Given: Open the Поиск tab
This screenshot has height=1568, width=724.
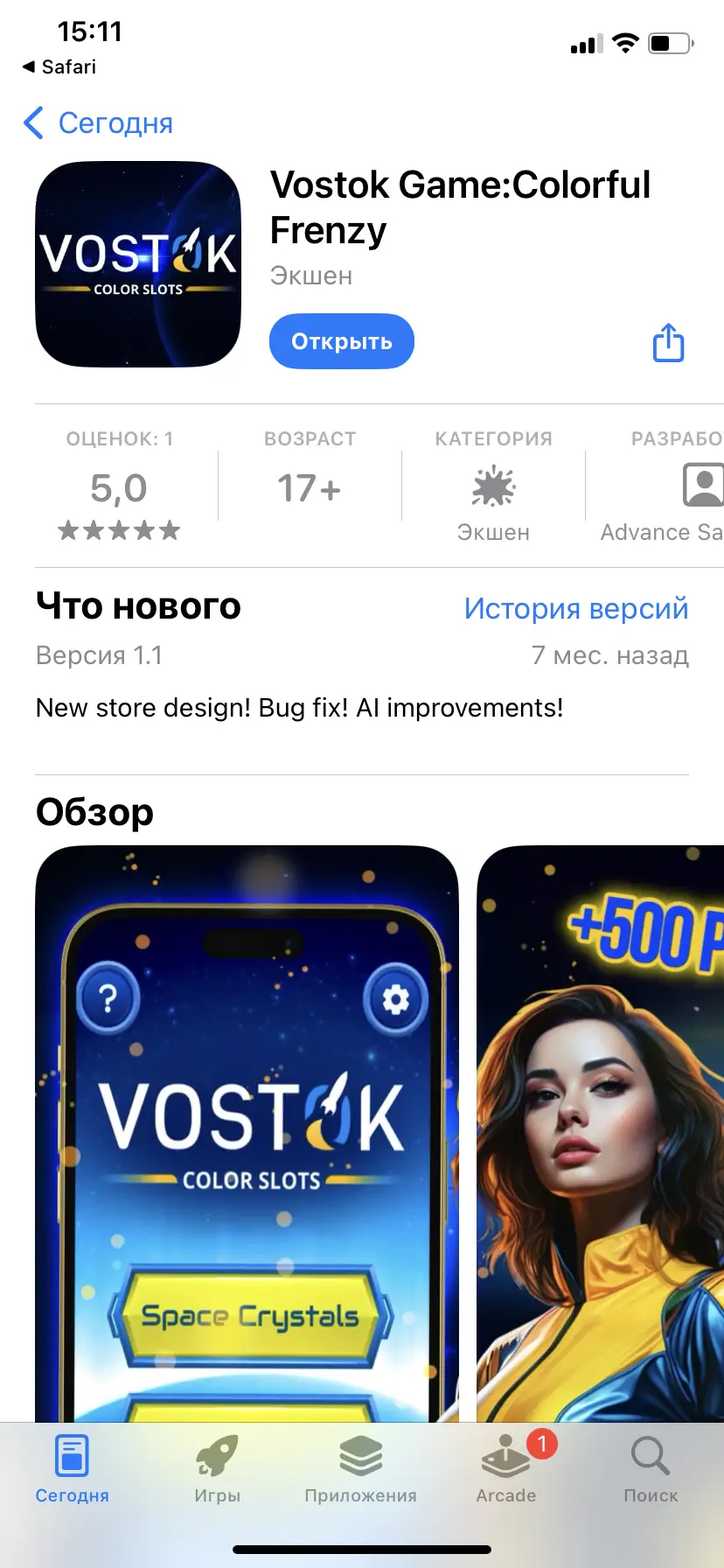Looking at the screenshot, I should [x=651, y=1470].
